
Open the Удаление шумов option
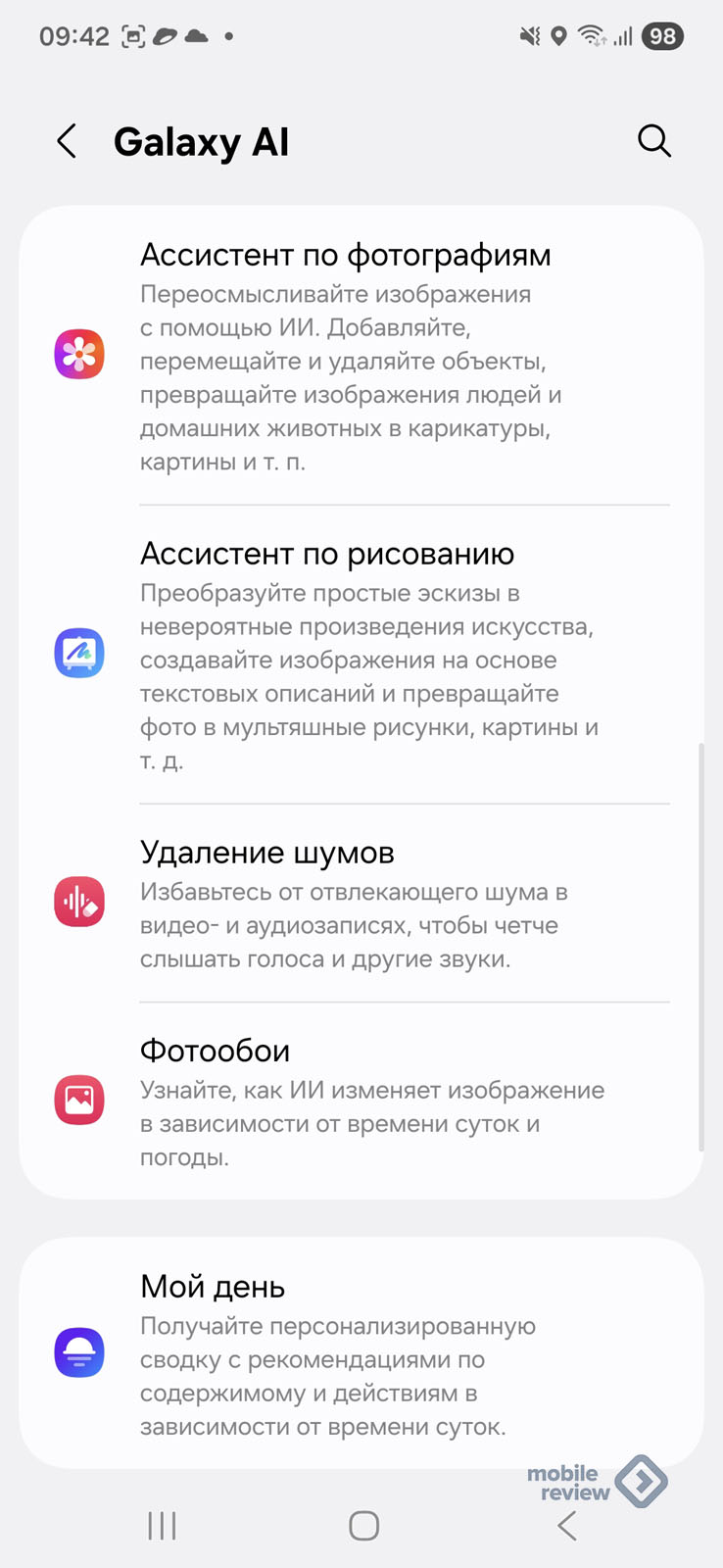[361, 903]
